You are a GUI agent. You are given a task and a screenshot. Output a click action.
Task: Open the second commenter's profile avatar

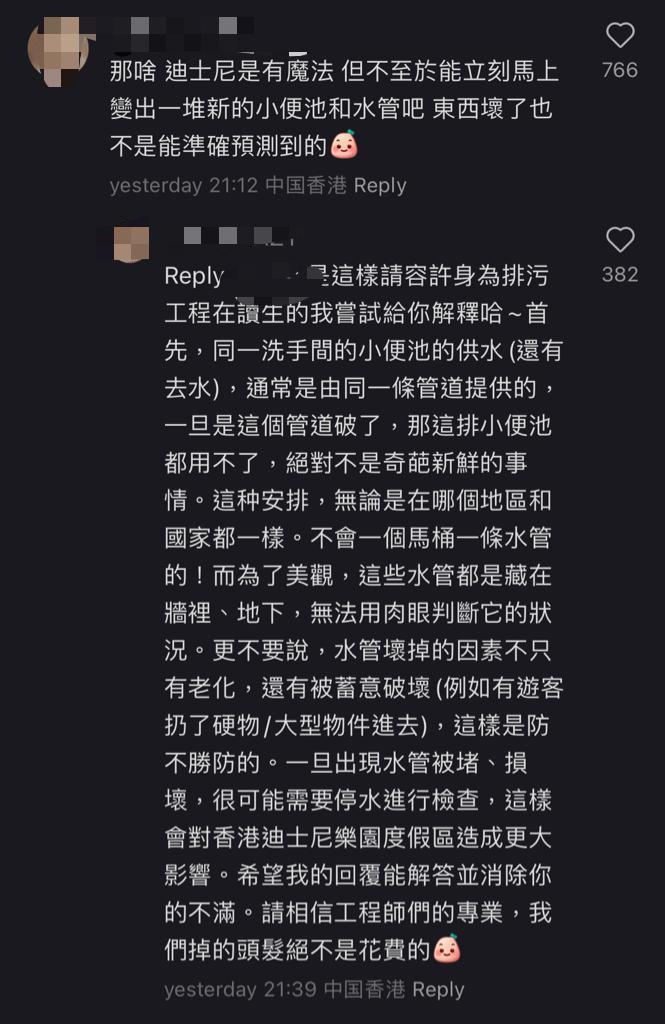[131, 243]
